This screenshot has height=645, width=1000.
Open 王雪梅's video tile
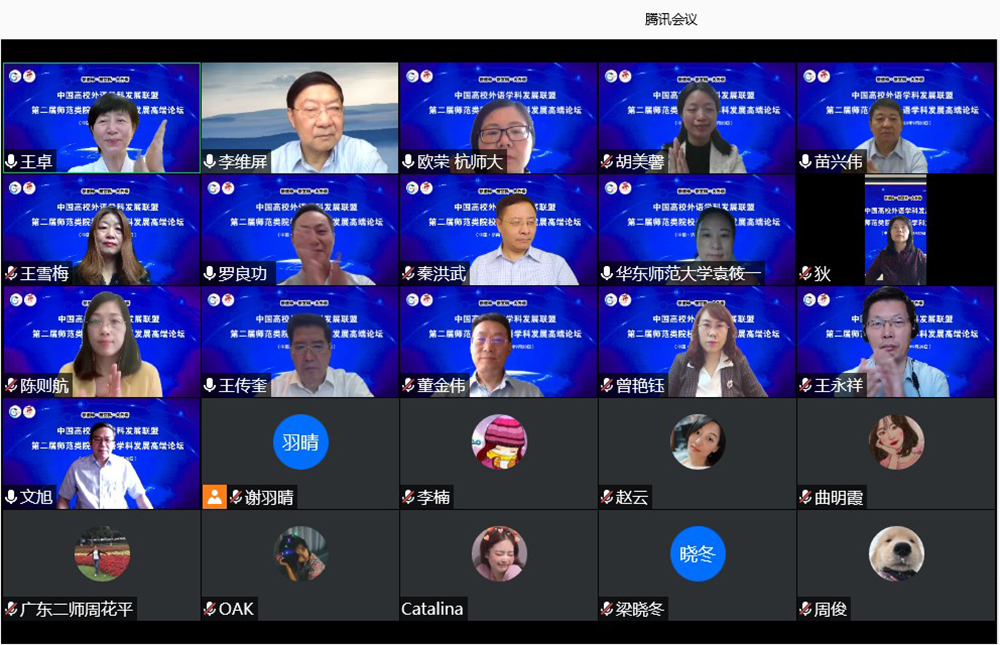[x=101, y=230]
